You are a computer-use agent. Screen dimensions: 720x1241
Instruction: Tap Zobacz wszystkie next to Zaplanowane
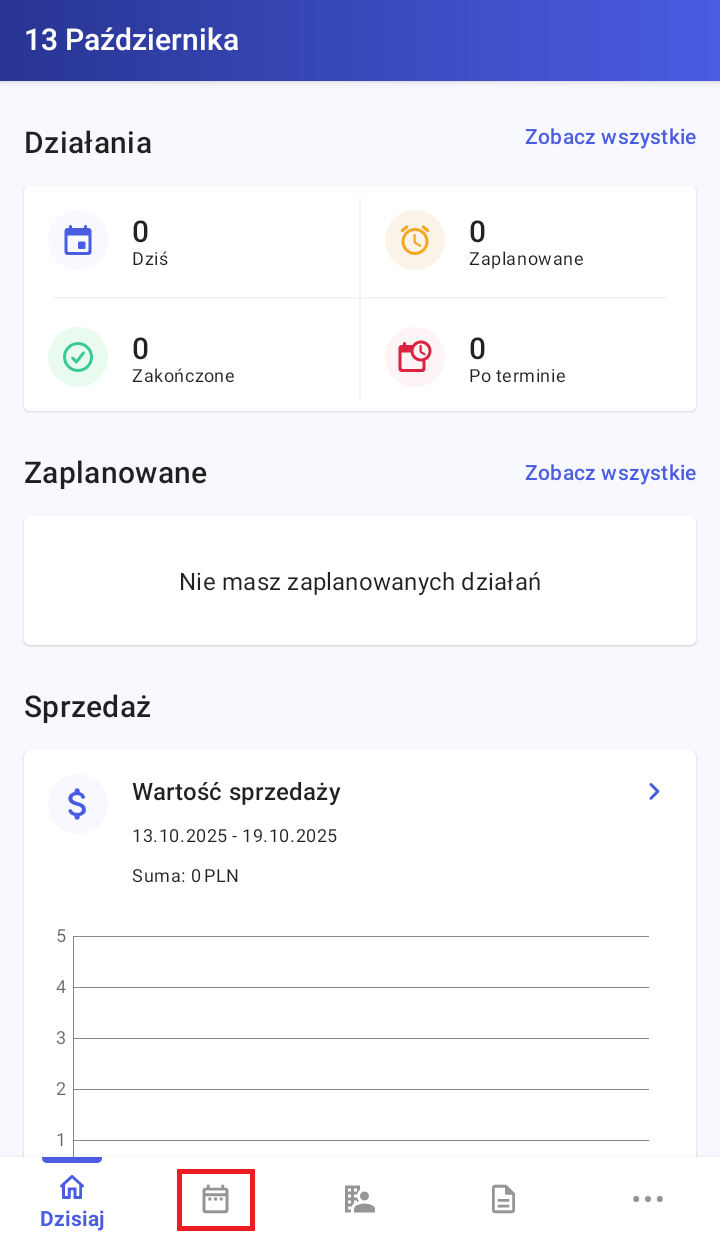point(610,472)
